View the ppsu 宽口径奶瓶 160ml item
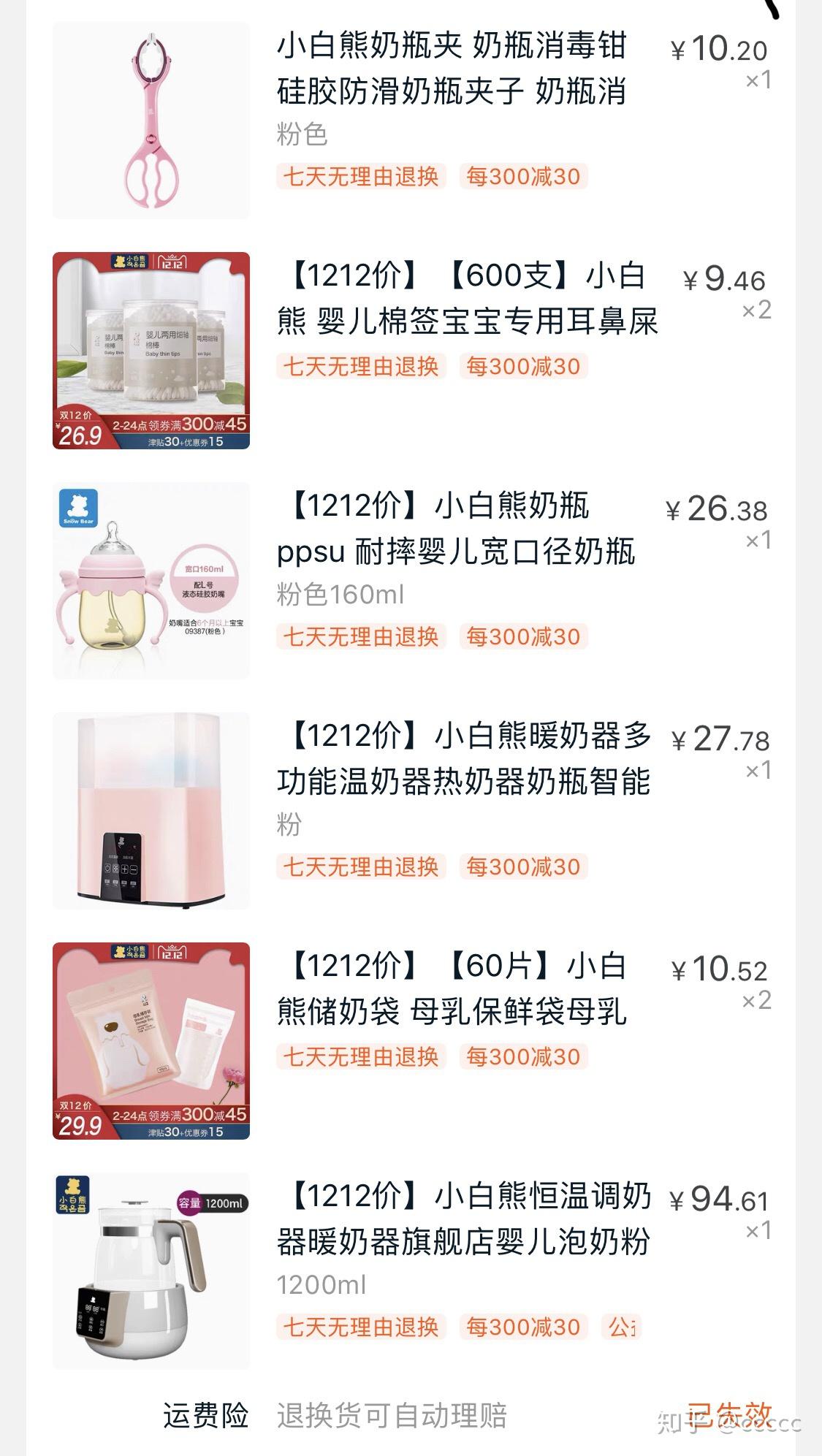The width and height of the screenshot is (822, 1456). [454, 528]
